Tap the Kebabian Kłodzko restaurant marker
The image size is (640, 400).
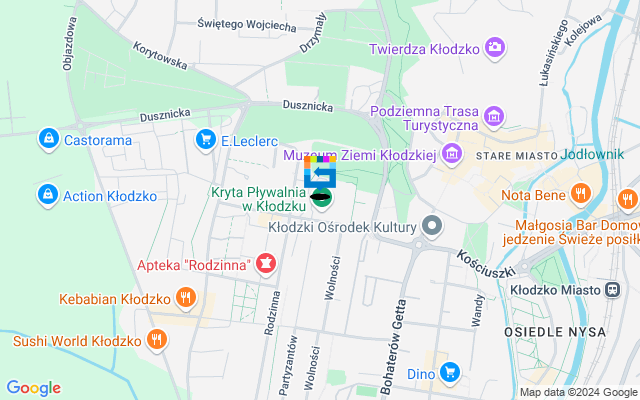coord(185,298)
